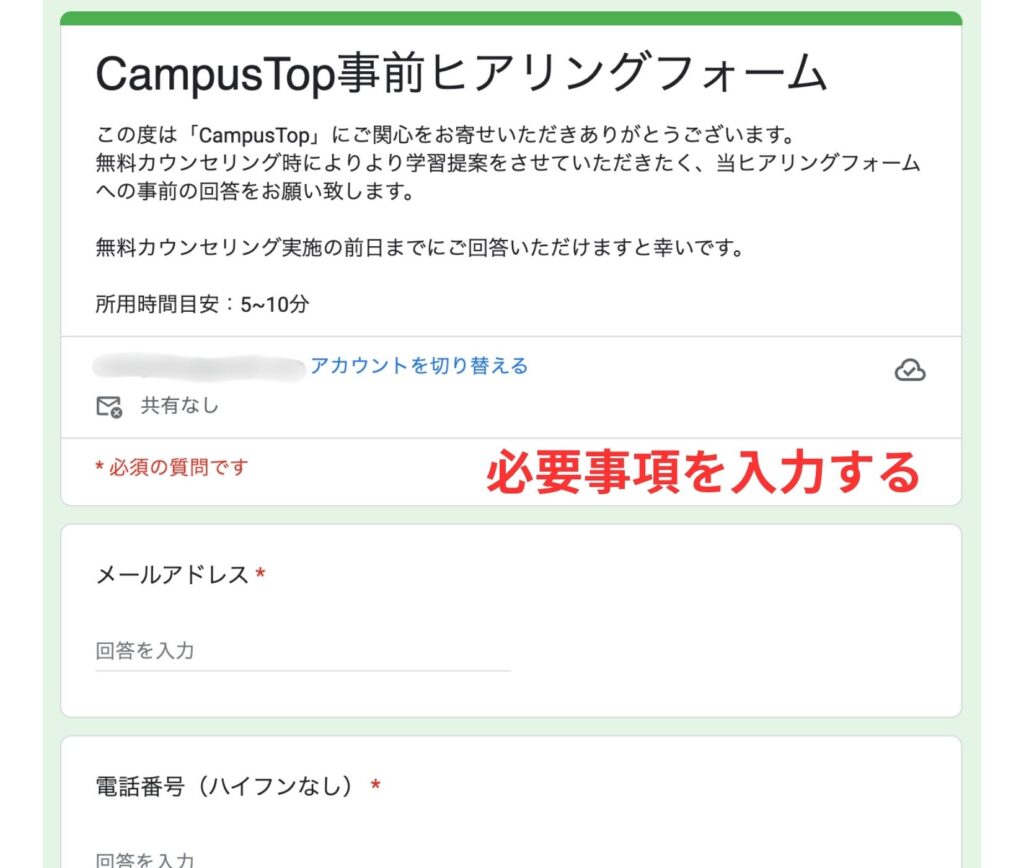
Task: Tap the cloud saved-status icon
Action: coord(908,371)
